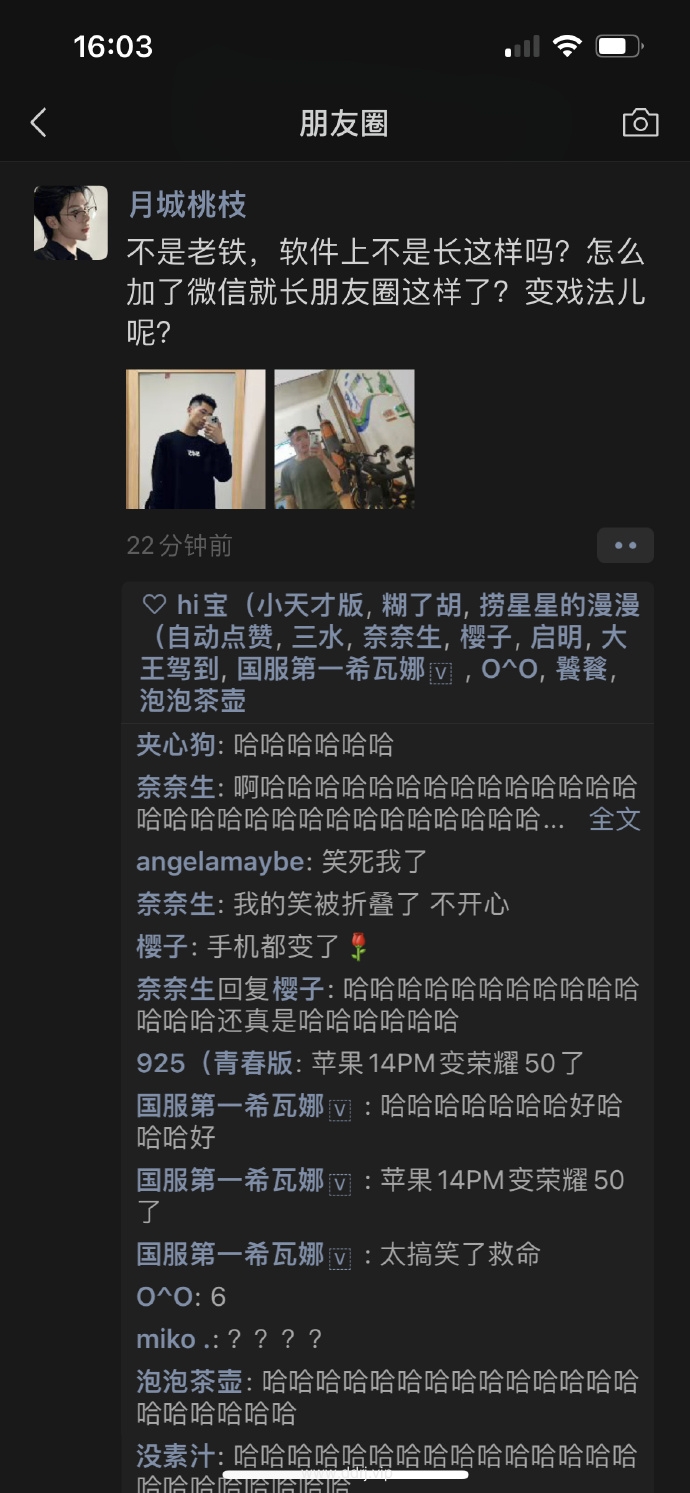
Task: Open 月城桃枝's profile avatar
Action: (x=71, y=223)
